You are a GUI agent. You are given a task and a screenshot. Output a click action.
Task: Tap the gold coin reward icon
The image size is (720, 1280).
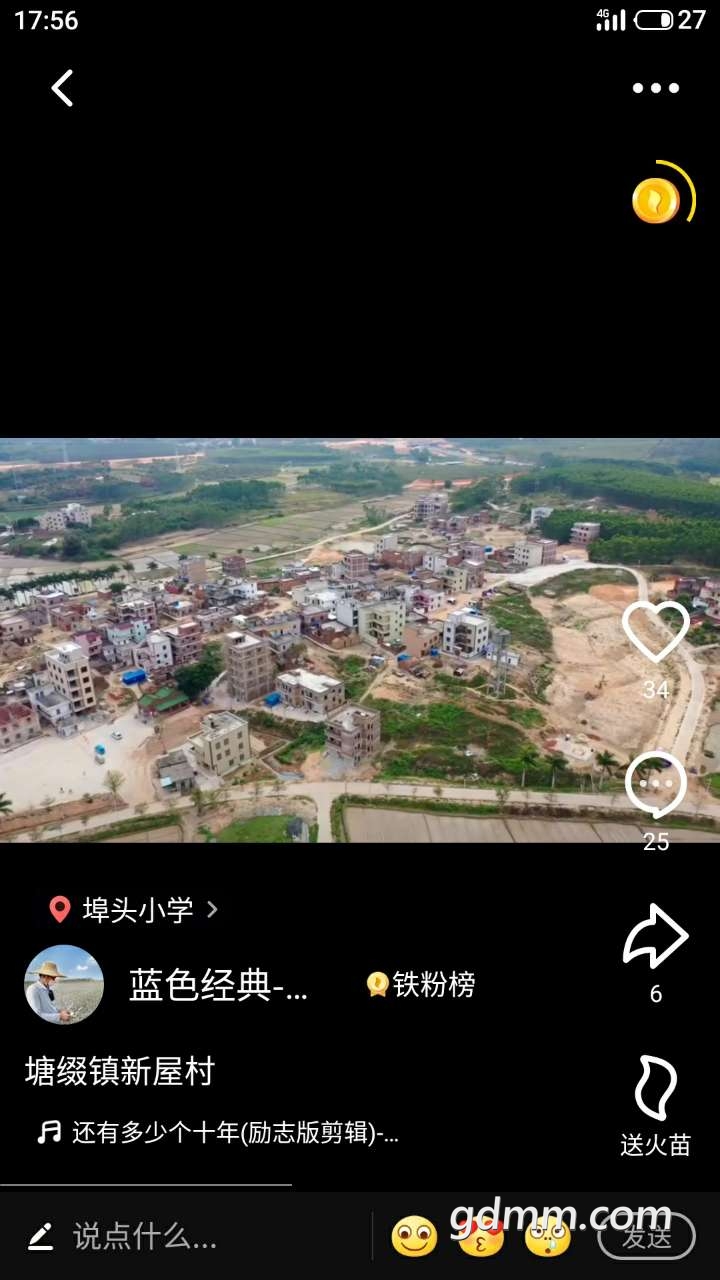656,201
